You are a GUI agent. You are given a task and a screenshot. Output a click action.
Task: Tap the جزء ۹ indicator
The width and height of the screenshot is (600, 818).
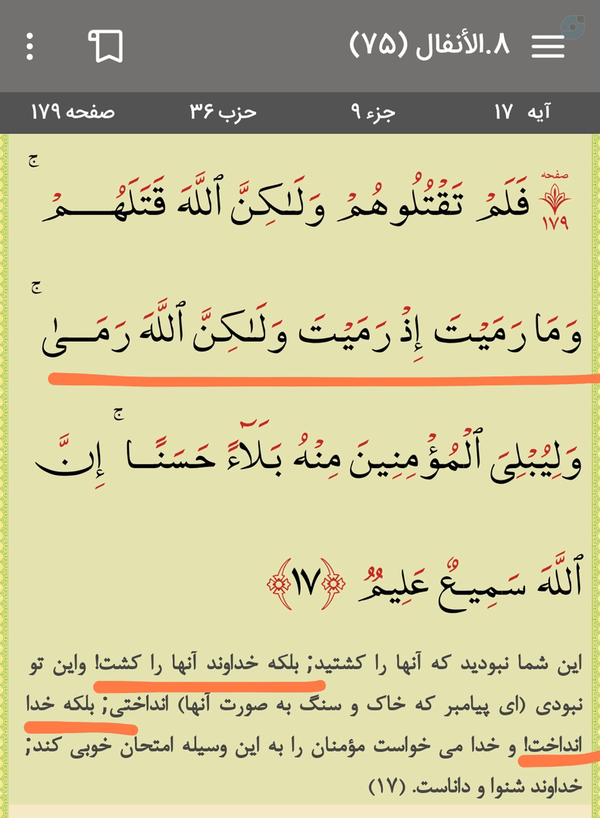[x=373, y=112]
